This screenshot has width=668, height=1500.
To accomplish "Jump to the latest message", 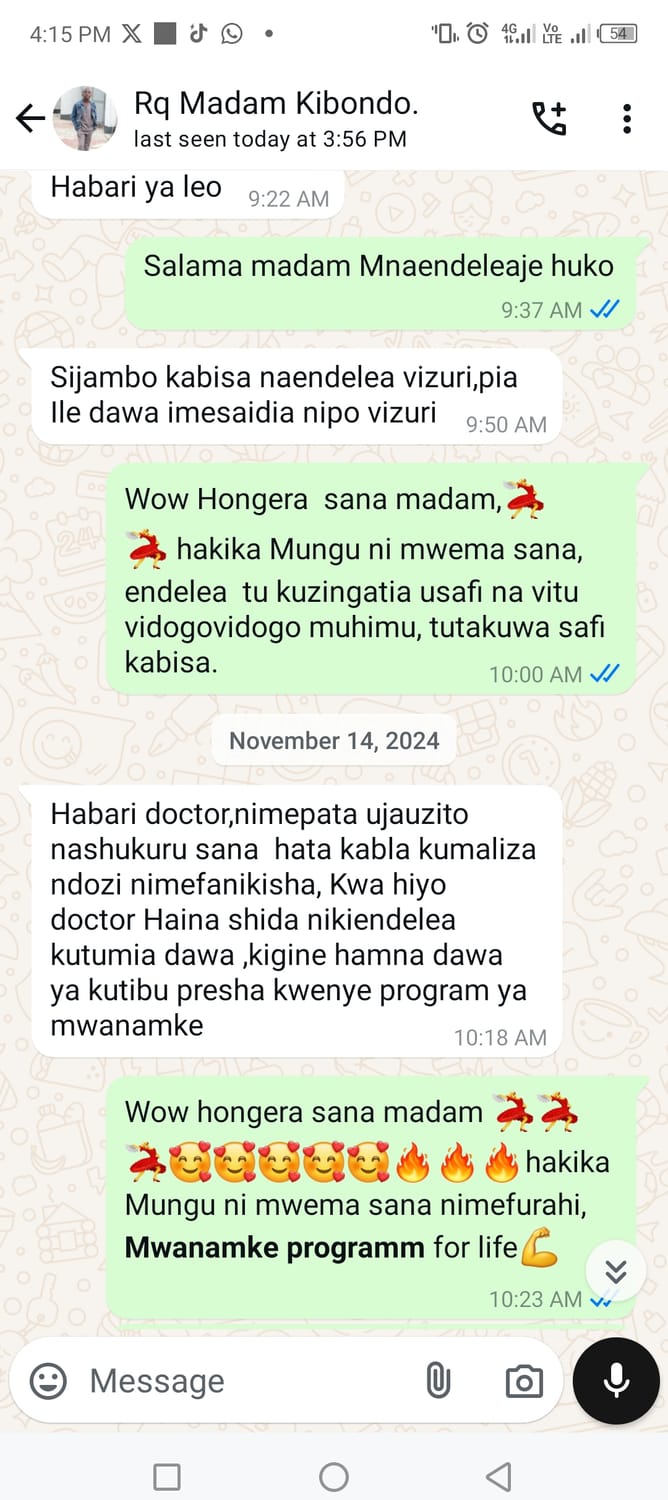I will [616, 1270].
